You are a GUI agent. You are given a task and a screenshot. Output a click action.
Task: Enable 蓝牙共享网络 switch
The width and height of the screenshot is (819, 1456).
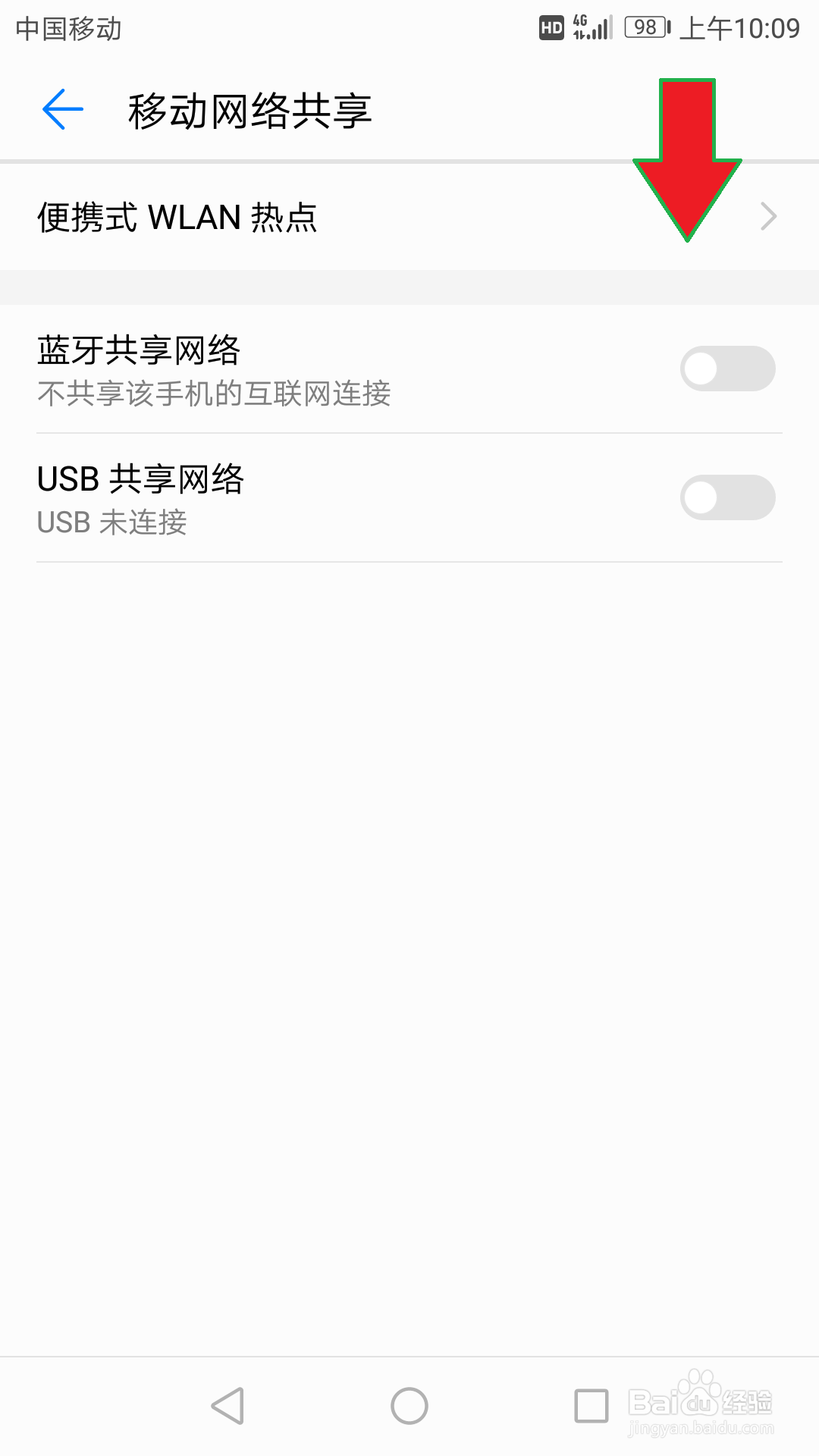pyautogui.click(x=727, y=369)
